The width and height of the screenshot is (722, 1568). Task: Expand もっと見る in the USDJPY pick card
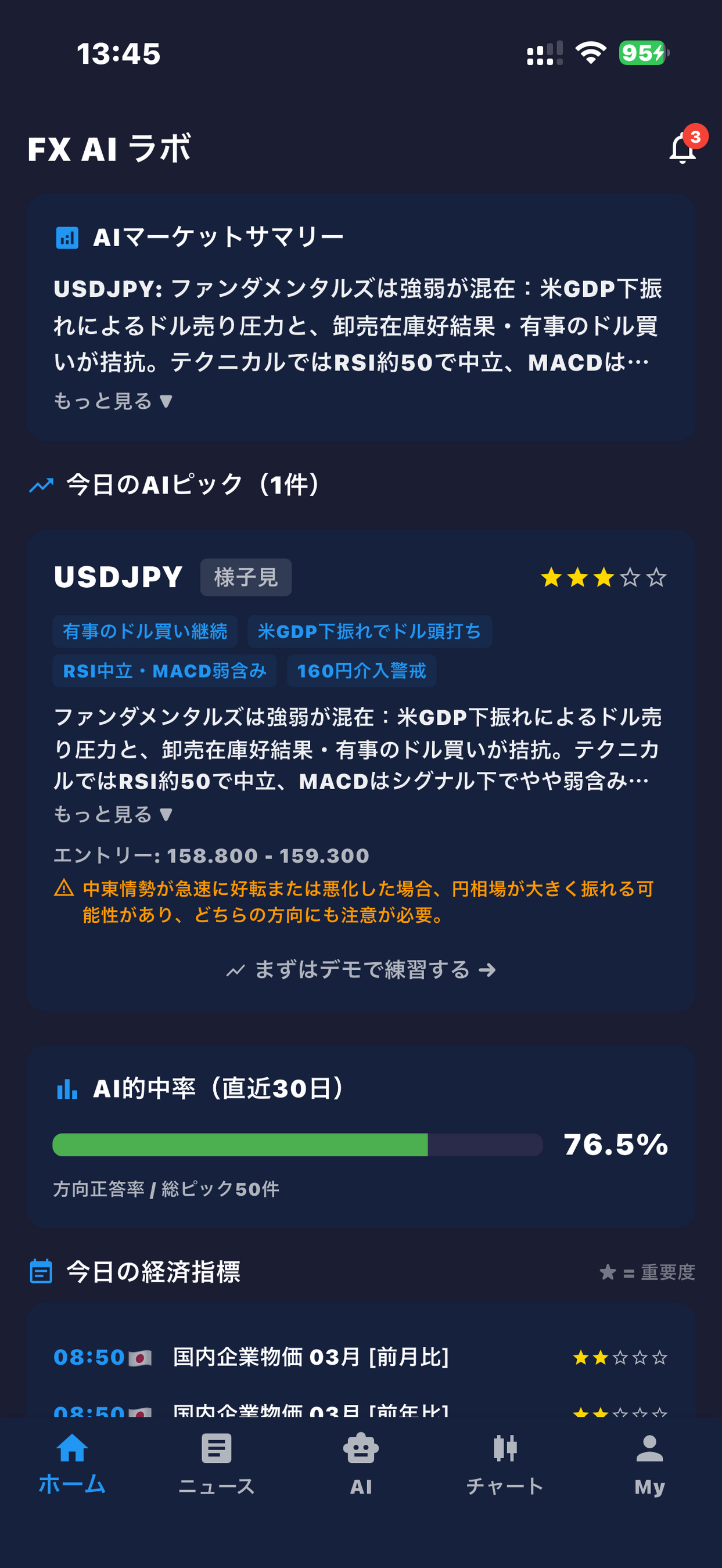point(113,814)
